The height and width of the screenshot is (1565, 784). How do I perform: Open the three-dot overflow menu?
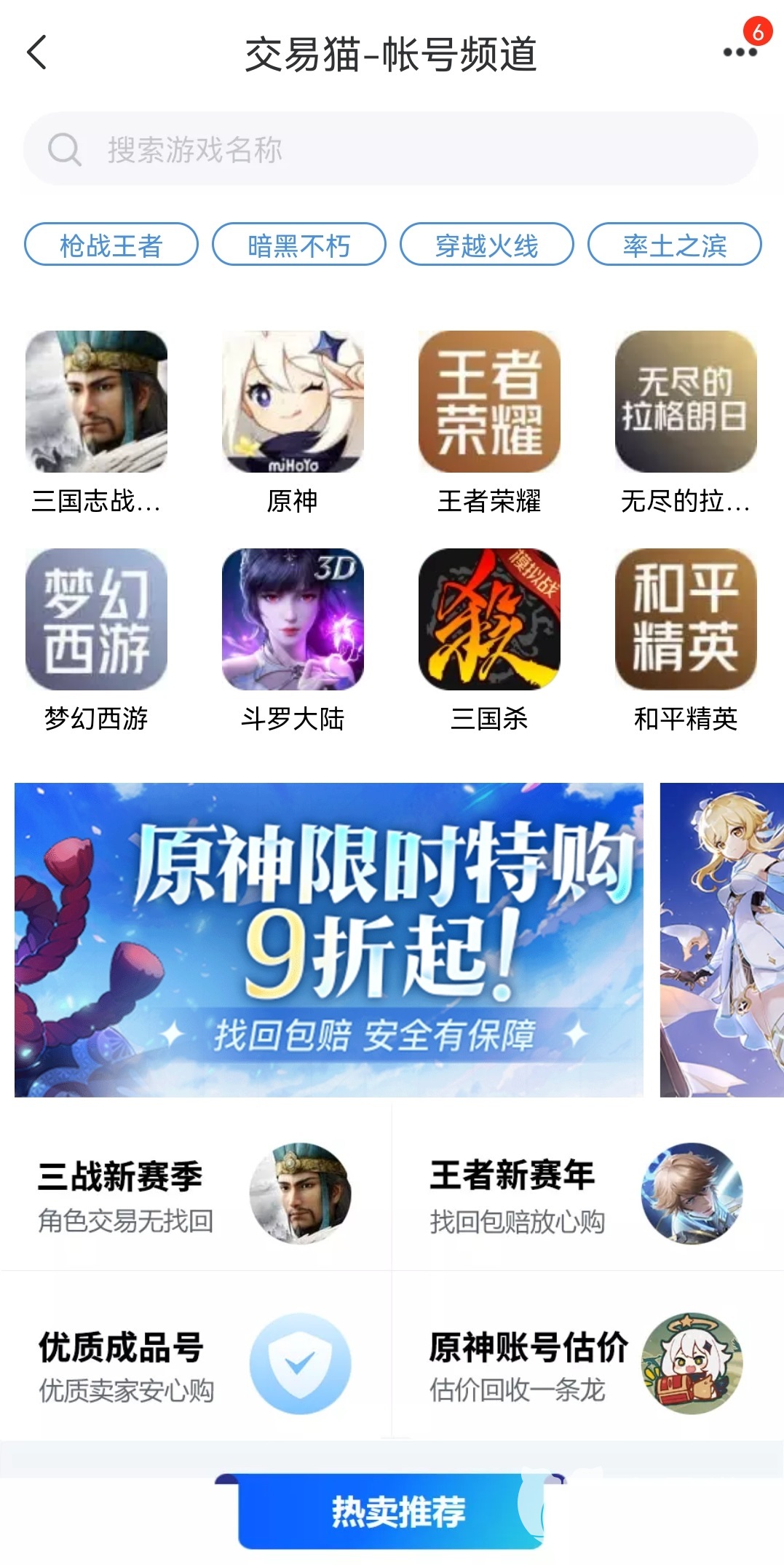(739, 52)
